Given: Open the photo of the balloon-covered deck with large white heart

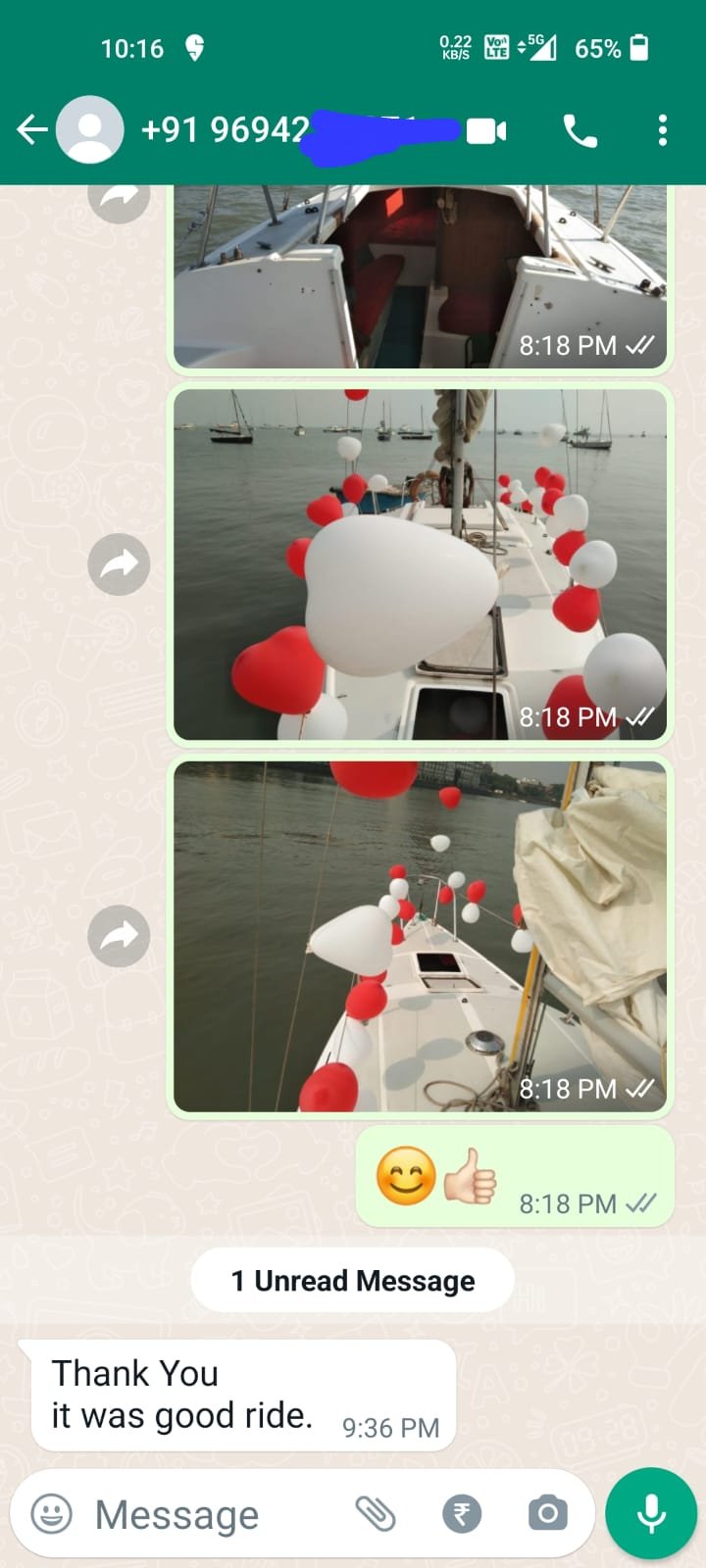Looking at the screenshot, I should [x=420, y=563].
